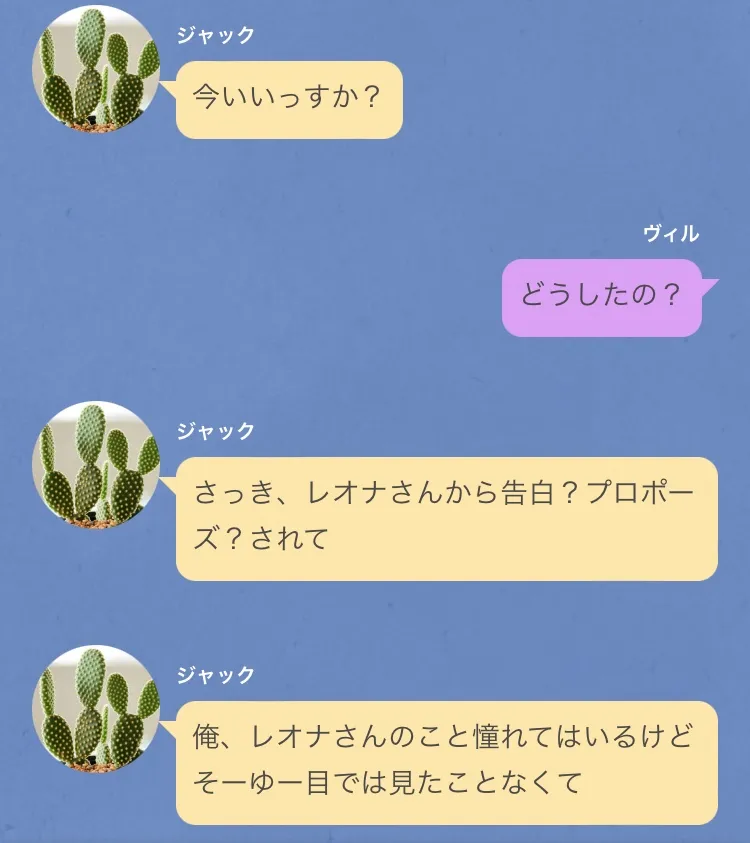Open the ジャック label above the last message
The height and width of the screenshot is (843, 750).
pos(215,673)
